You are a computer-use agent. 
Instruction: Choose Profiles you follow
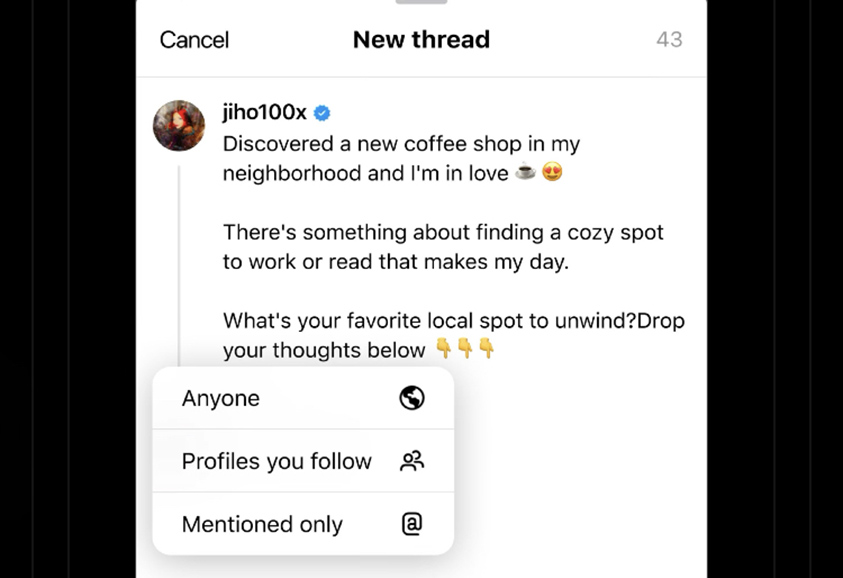[302, 461]
